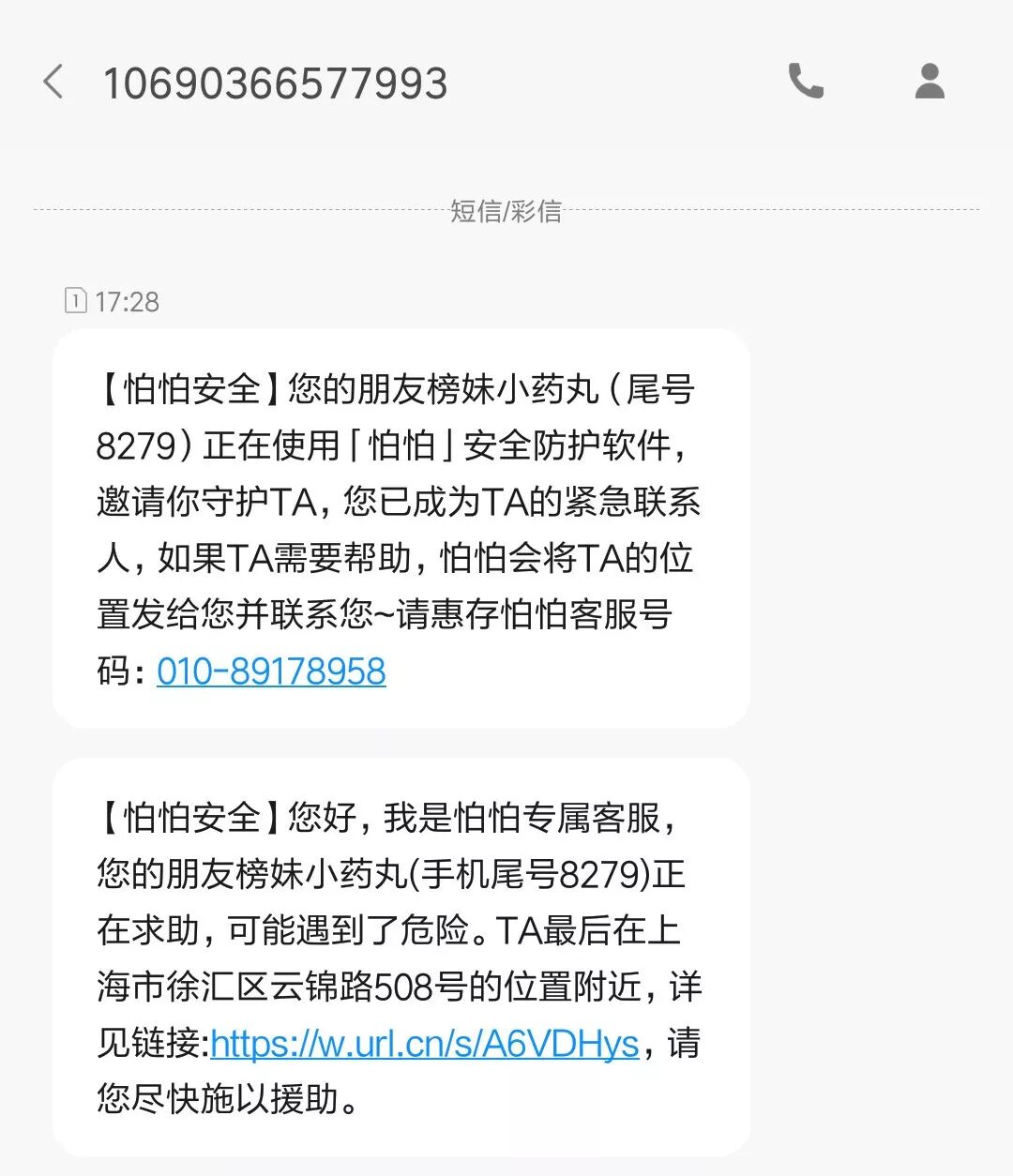Dial the 010-89178958 customer service number
Screen dimensions: 1013x1176
[x=271, y=671]
